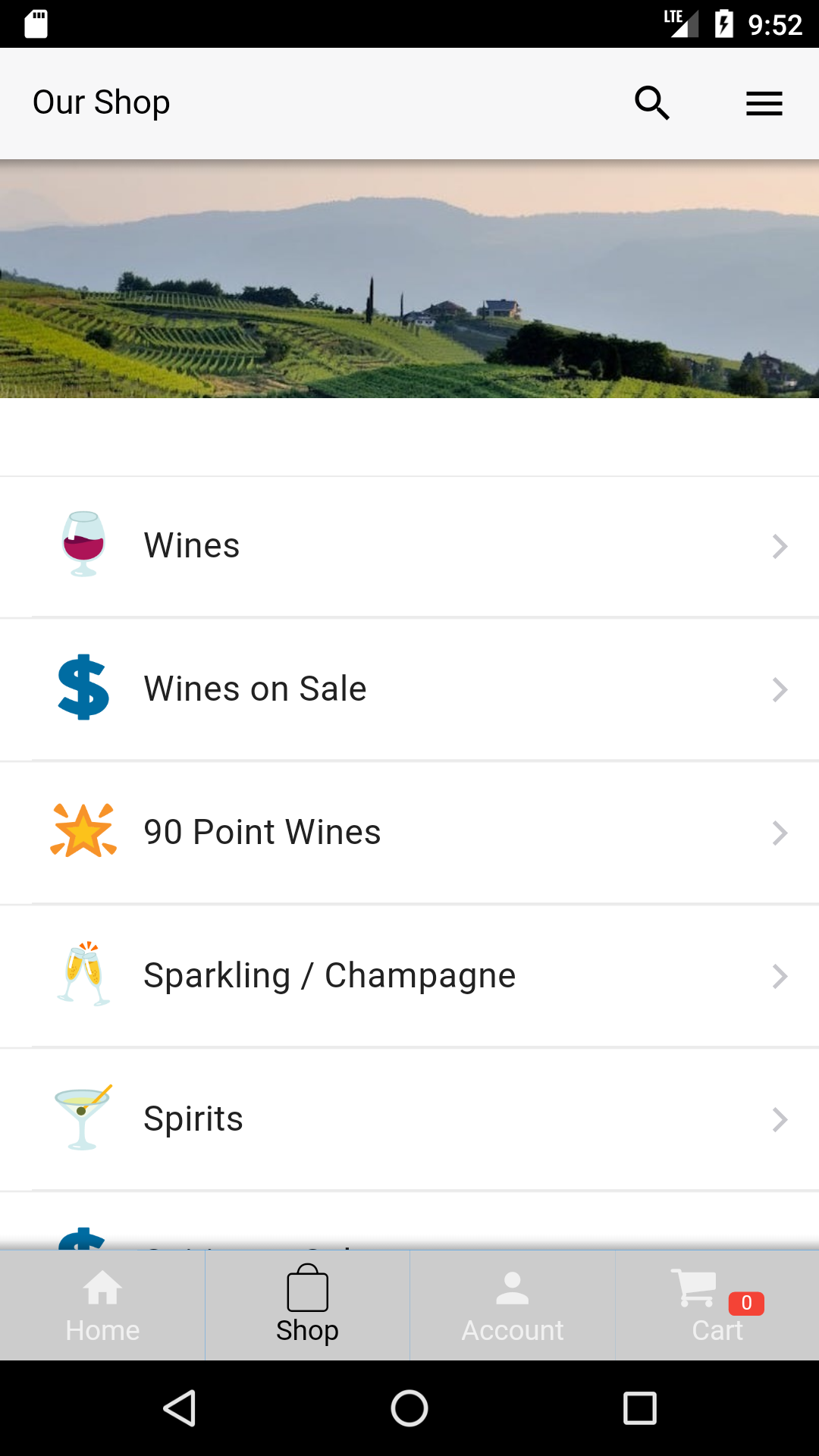Open the Wines category

click(x=409, y=547)
